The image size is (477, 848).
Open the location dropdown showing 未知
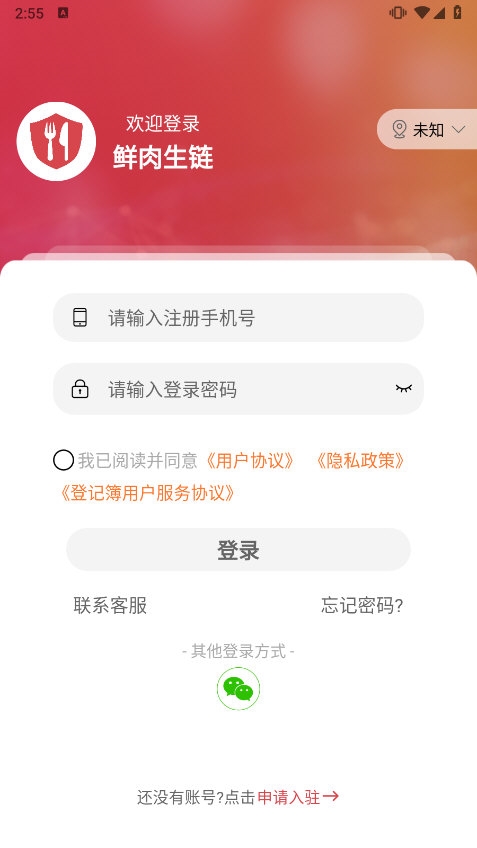coord(427,129)
